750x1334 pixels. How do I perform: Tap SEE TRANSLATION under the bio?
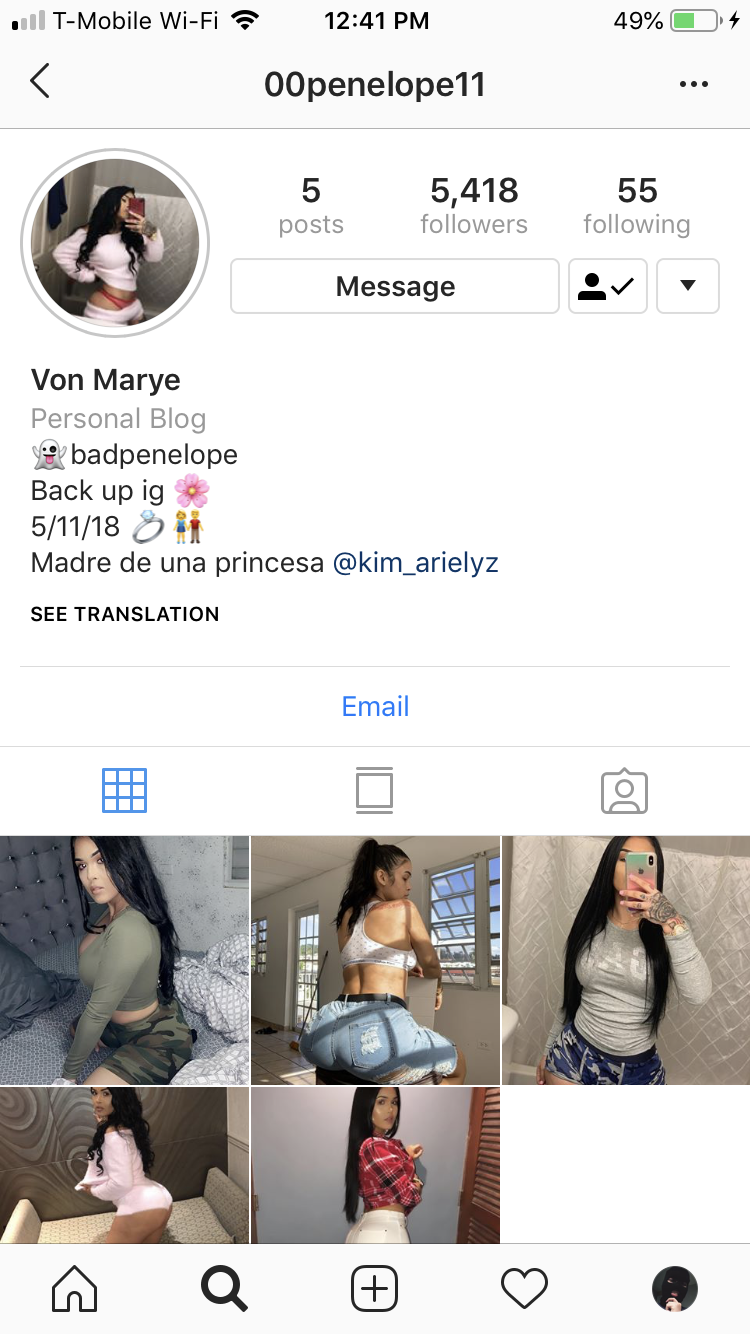(x=125, y=614)
